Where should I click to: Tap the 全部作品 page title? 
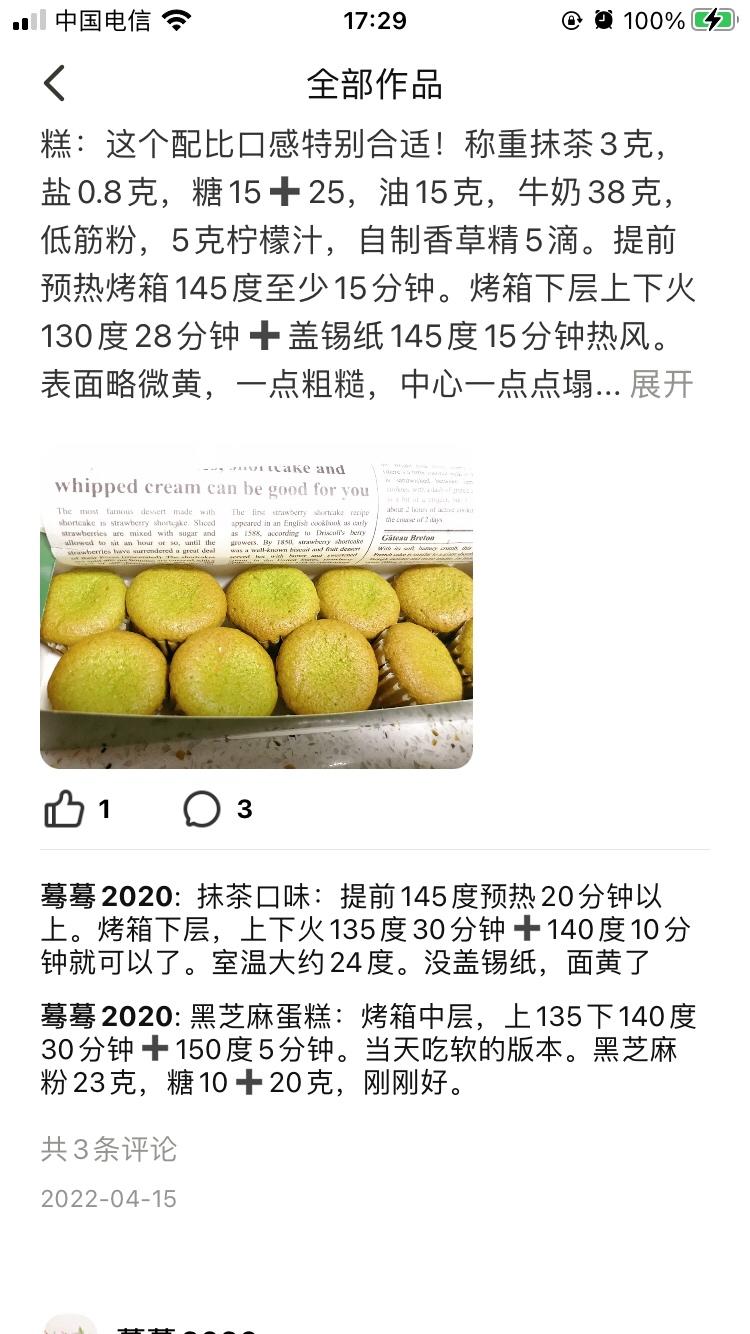tap(375, 86)
